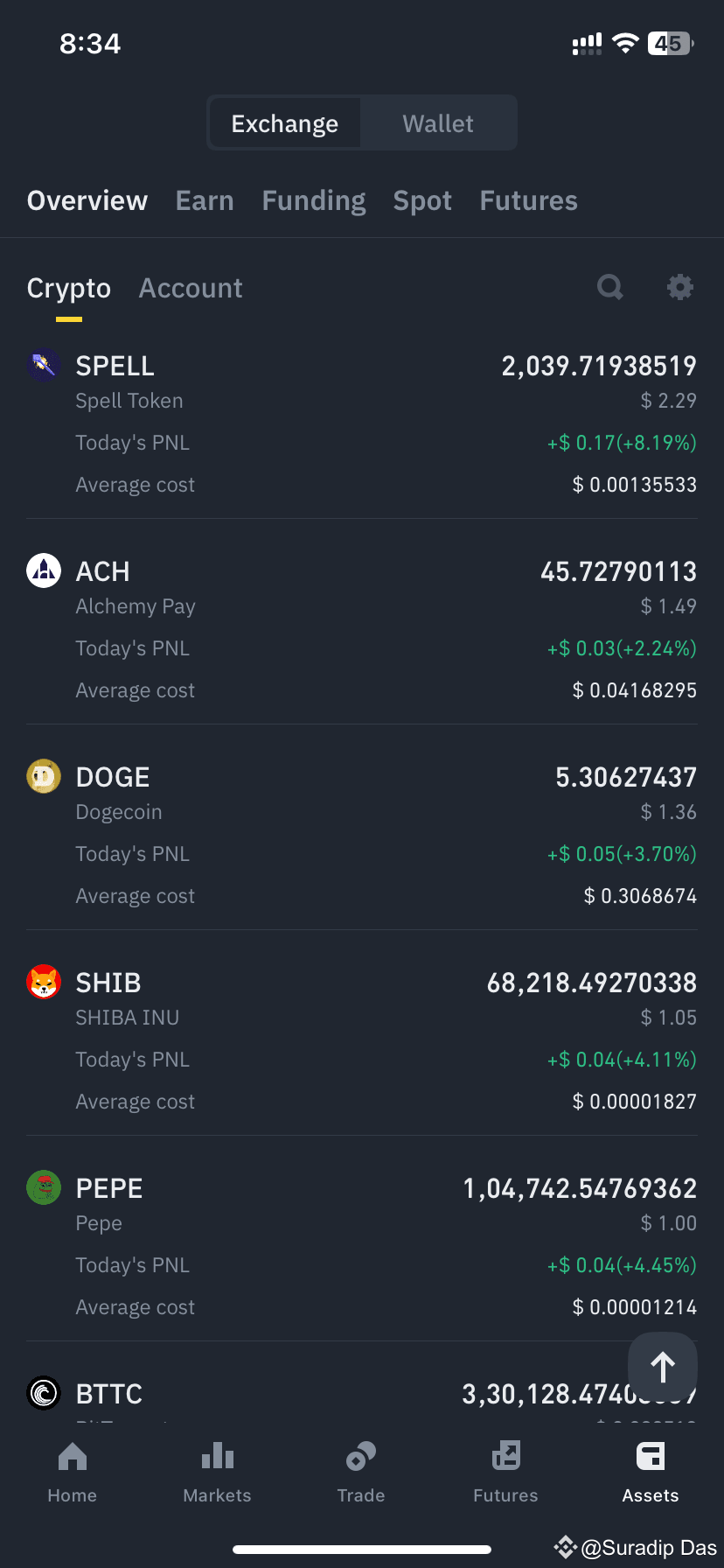Open the Funding tab

click(x=313, y=200)
